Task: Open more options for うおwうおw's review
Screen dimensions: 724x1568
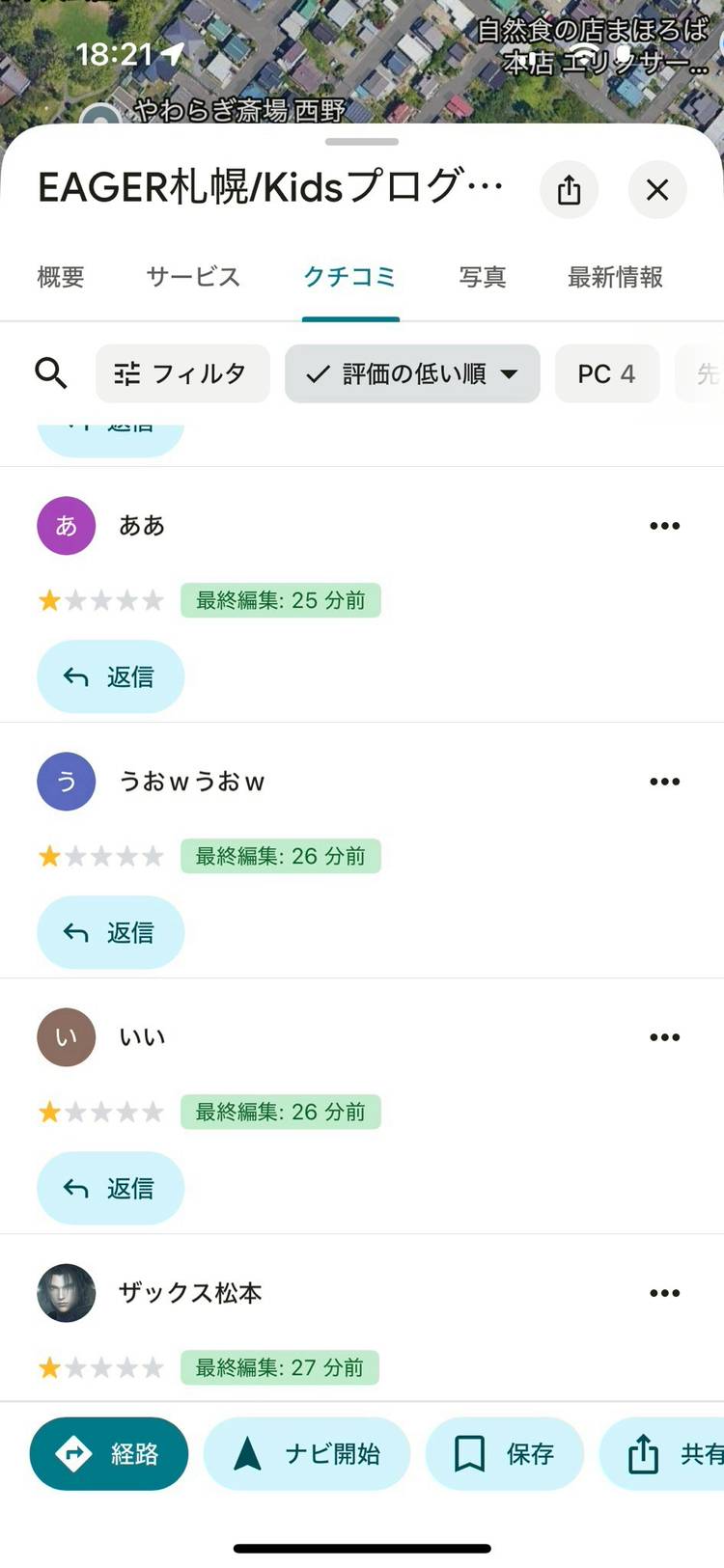Action: (664, 782)
